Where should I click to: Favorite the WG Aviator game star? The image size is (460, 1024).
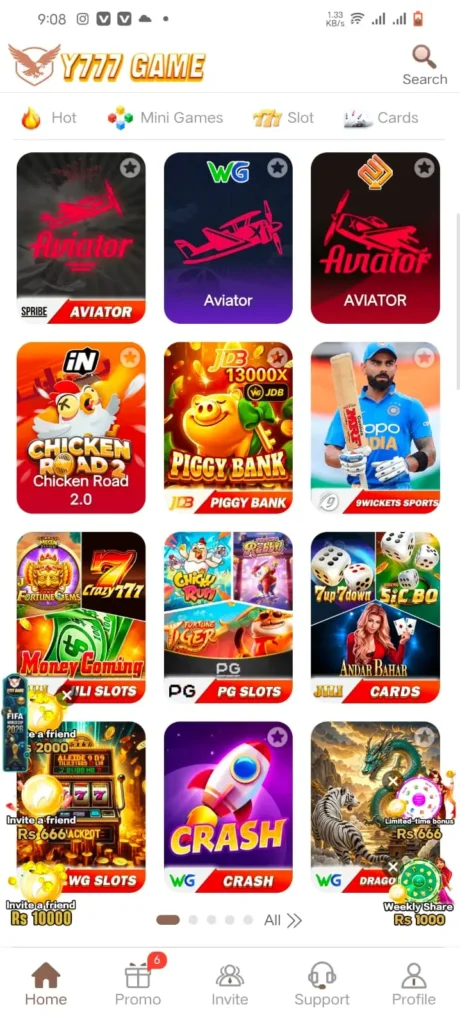pyautogui.click(x=278, y=168)
